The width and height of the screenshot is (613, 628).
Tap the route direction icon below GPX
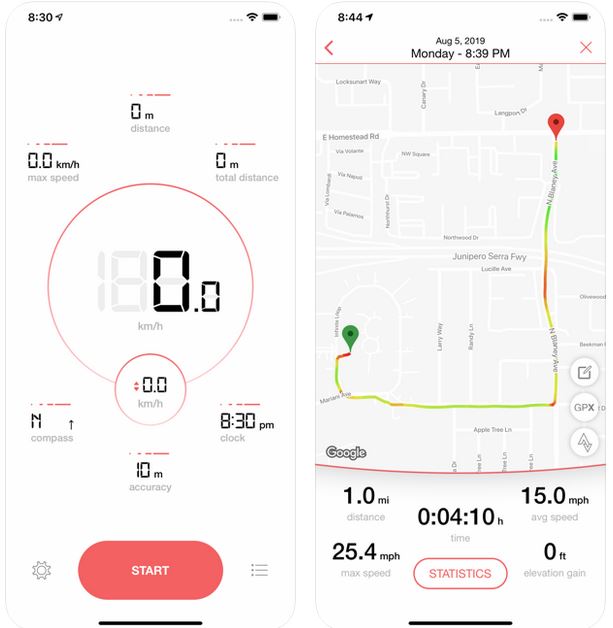(x=584, y=442)
